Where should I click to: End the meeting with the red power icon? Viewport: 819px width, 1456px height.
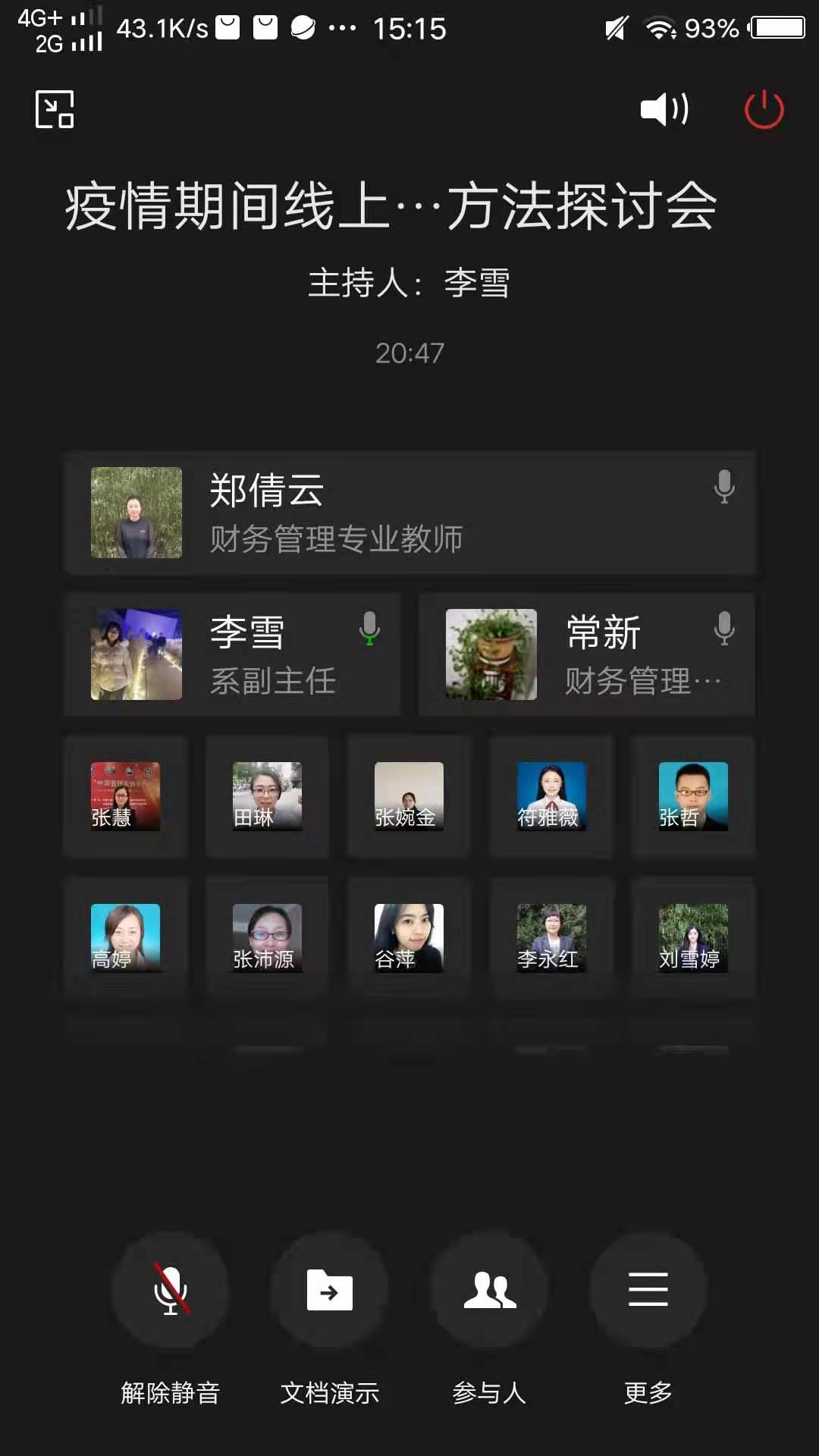coord(764,109)
